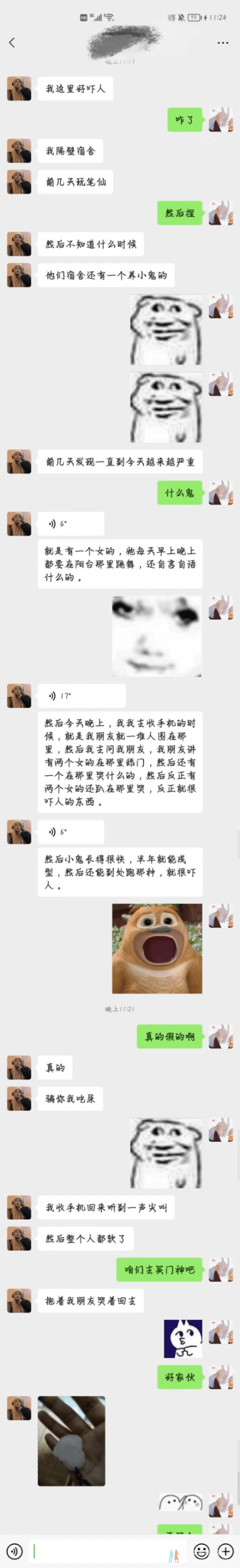
Task: Play the 17-second voice message
Action: [82, 696]
